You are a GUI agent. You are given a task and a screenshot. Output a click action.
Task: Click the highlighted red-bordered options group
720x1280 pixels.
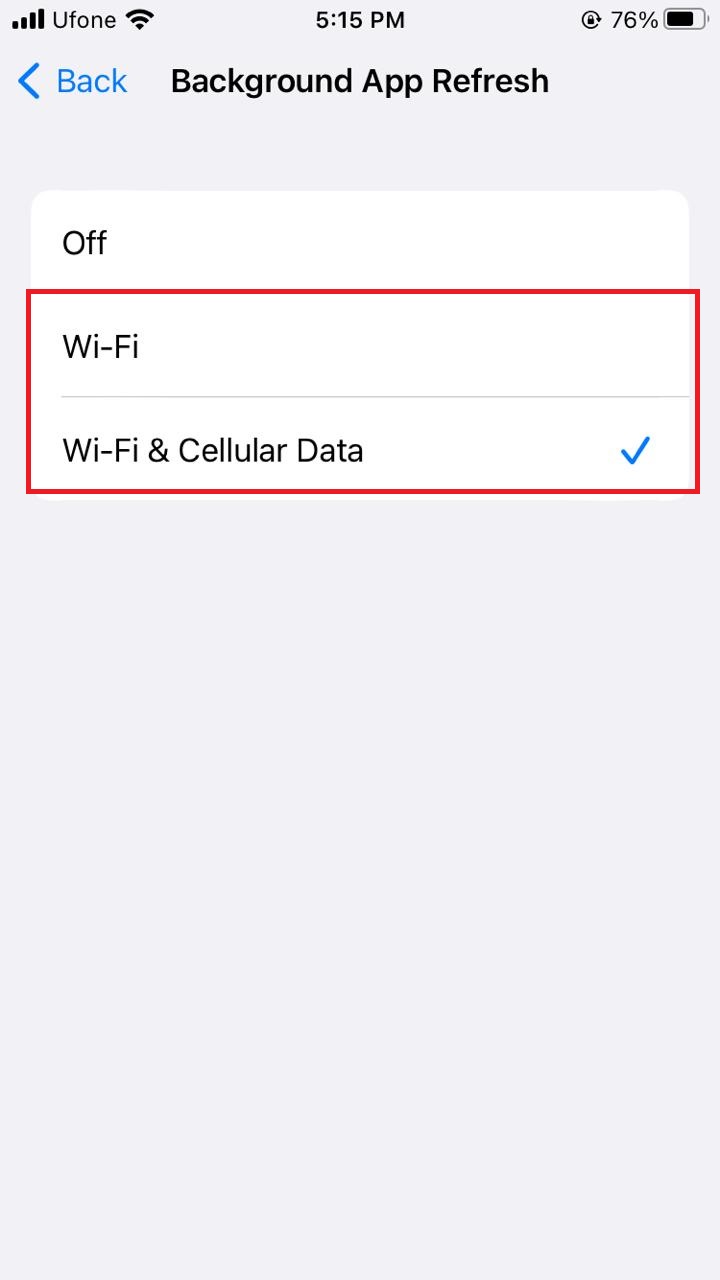point(360,392)
